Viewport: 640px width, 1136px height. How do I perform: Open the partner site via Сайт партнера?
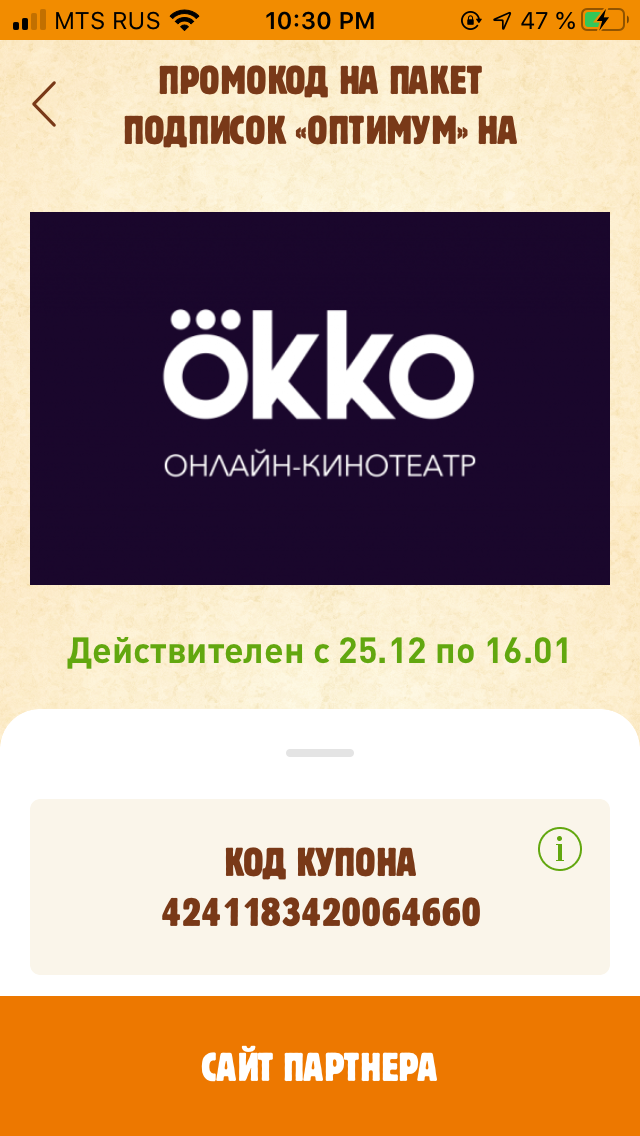pos(320,1066)
